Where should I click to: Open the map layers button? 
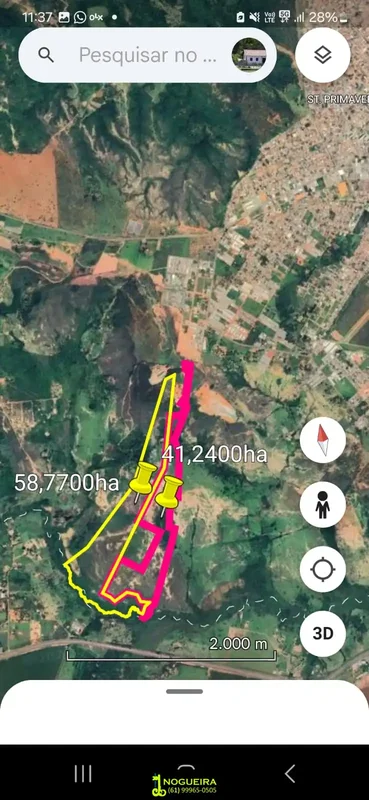point(323,55)
